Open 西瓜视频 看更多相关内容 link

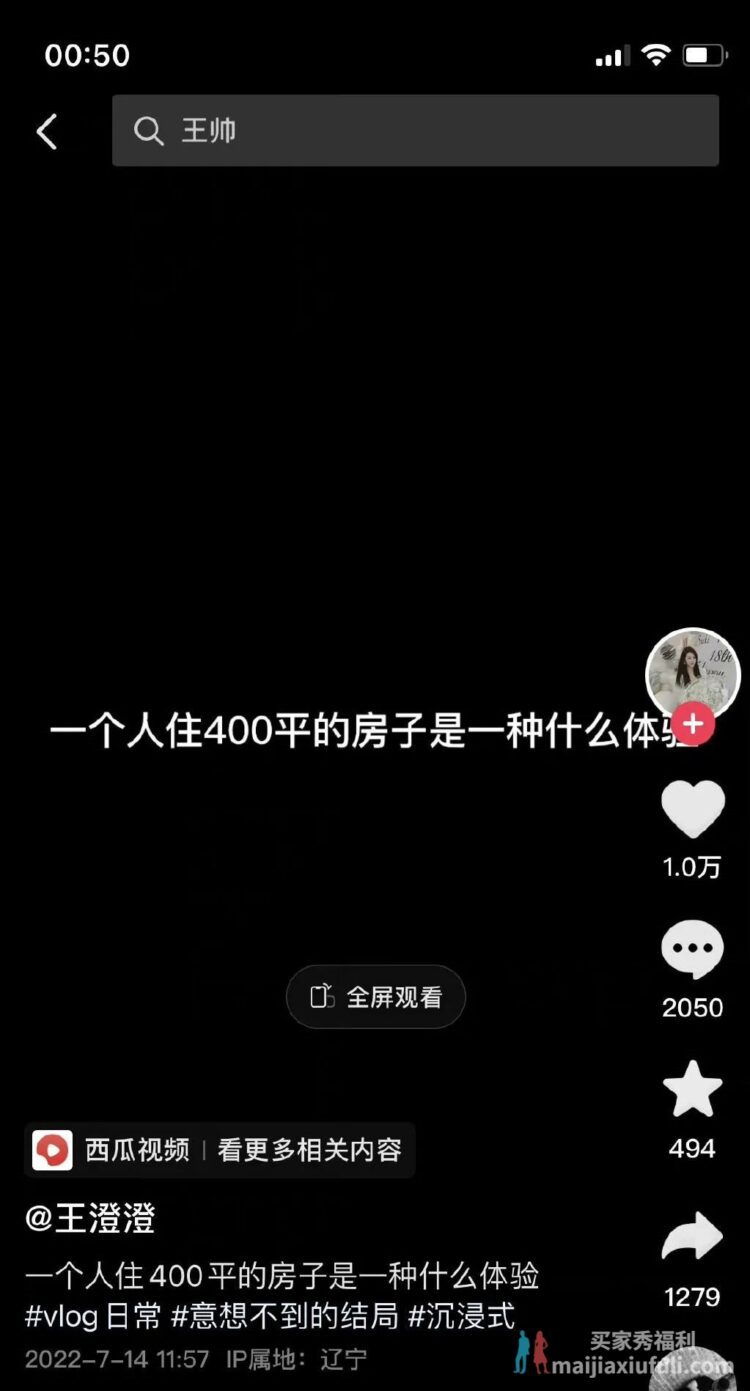220,1150
